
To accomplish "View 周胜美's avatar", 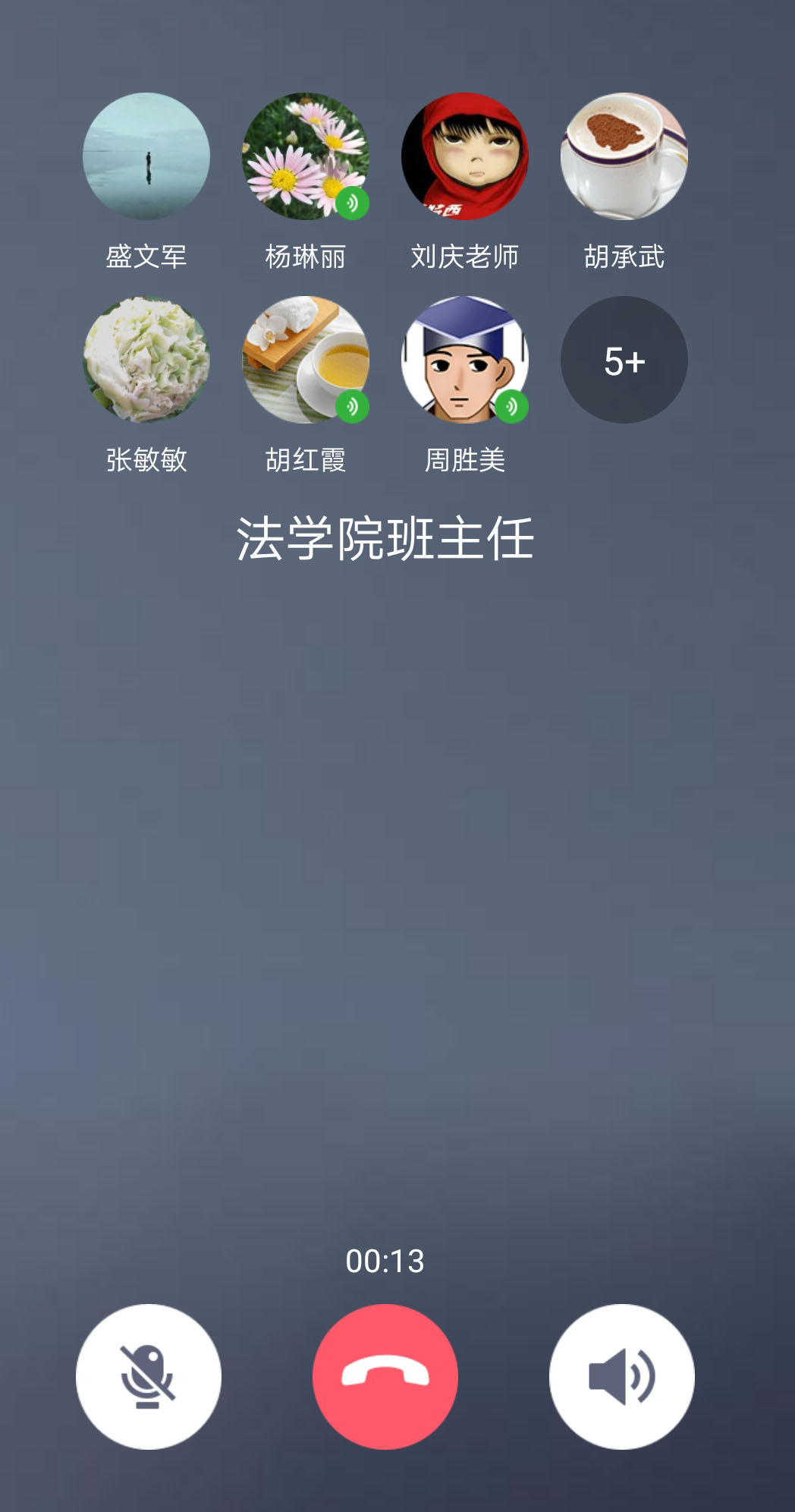I will click(465, 360).
